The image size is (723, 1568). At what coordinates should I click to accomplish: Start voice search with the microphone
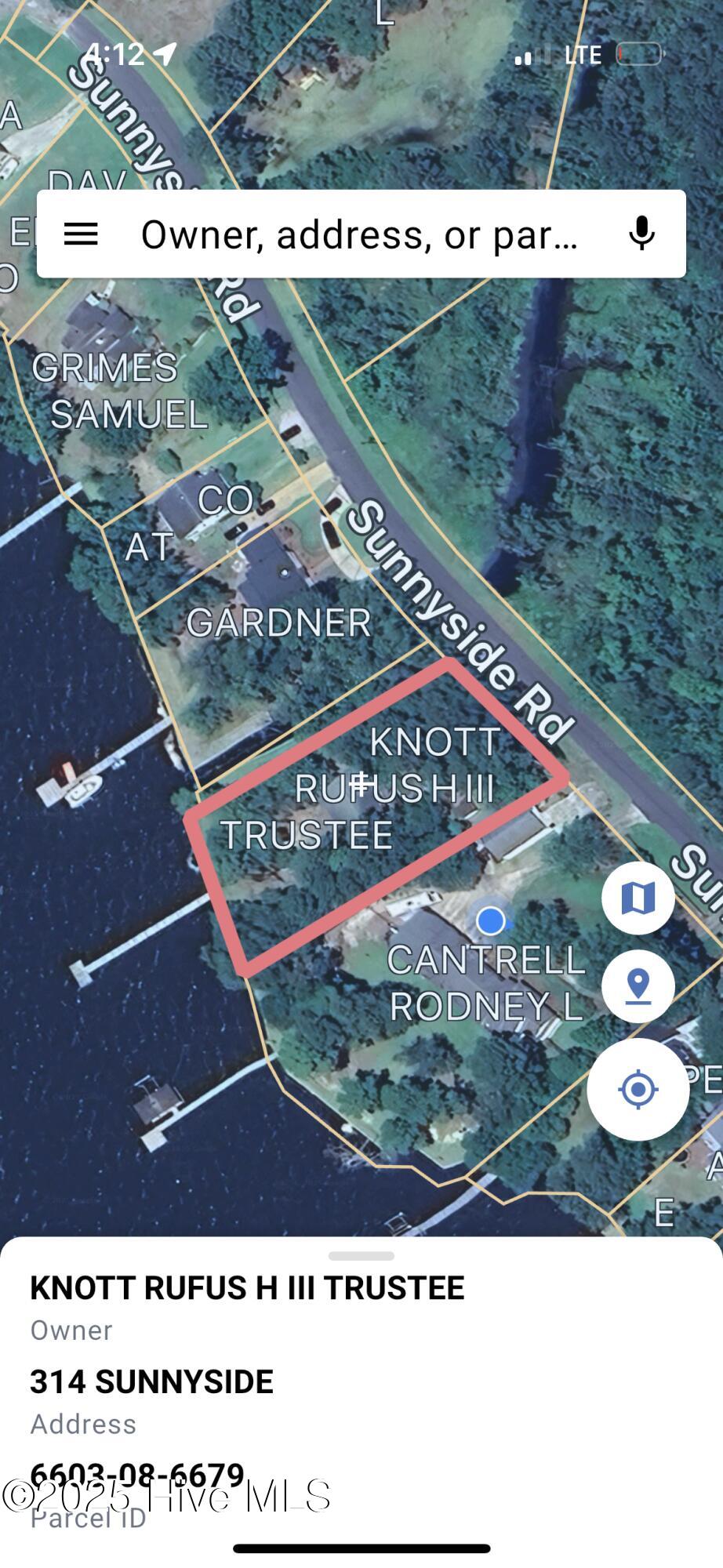tap(641, 234)
